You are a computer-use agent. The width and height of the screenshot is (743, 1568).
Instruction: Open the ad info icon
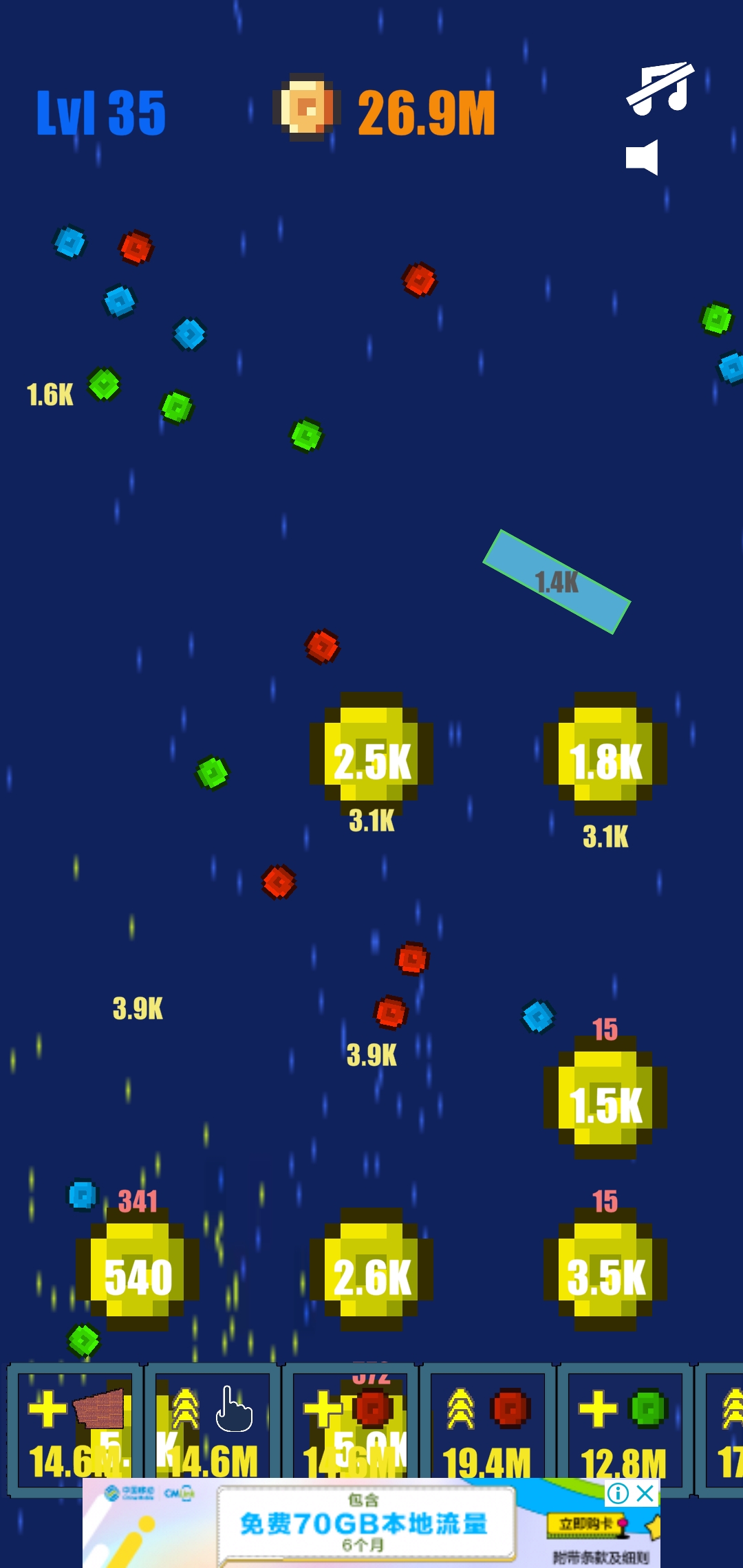pyautogui.click(x=618, y=1493)
